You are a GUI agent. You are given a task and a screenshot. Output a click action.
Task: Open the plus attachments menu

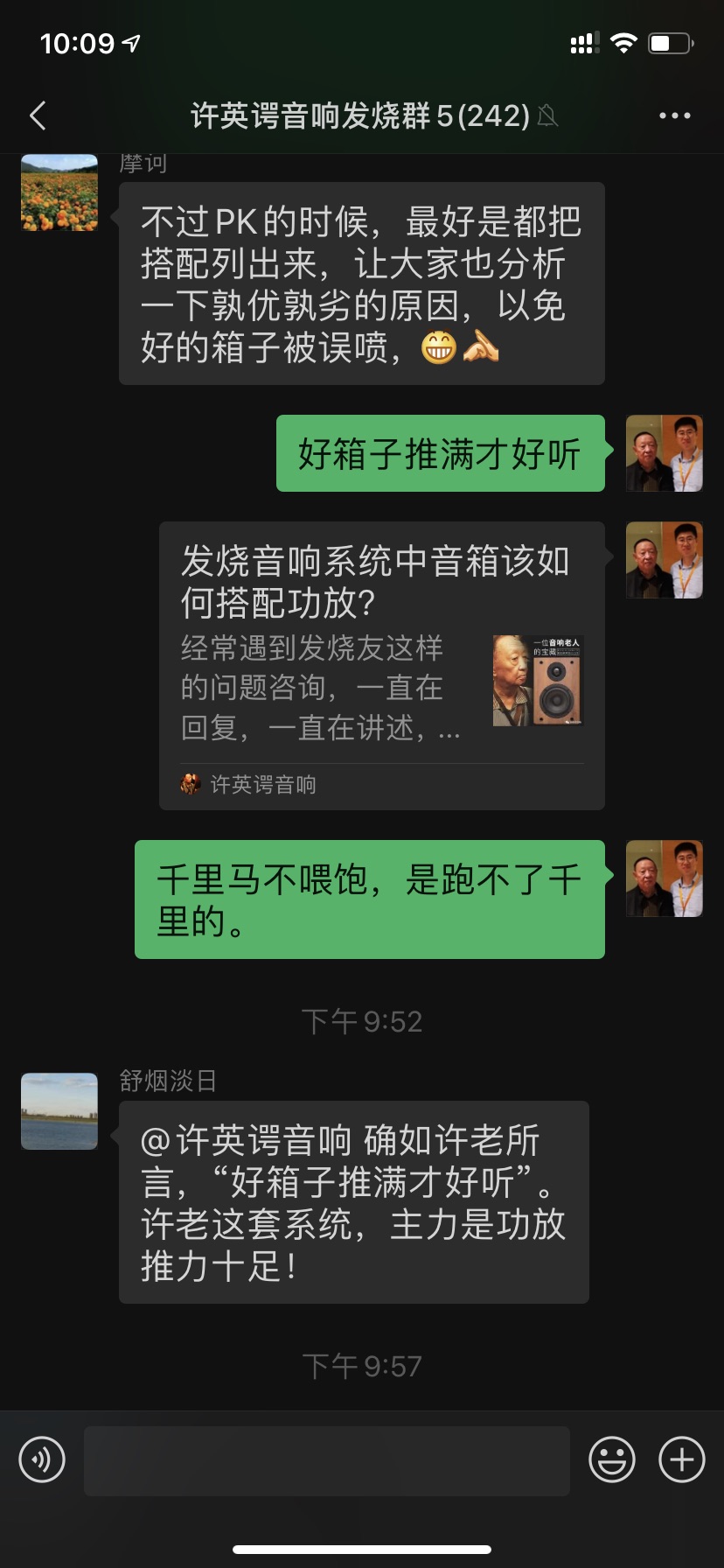click(681, 1459)
